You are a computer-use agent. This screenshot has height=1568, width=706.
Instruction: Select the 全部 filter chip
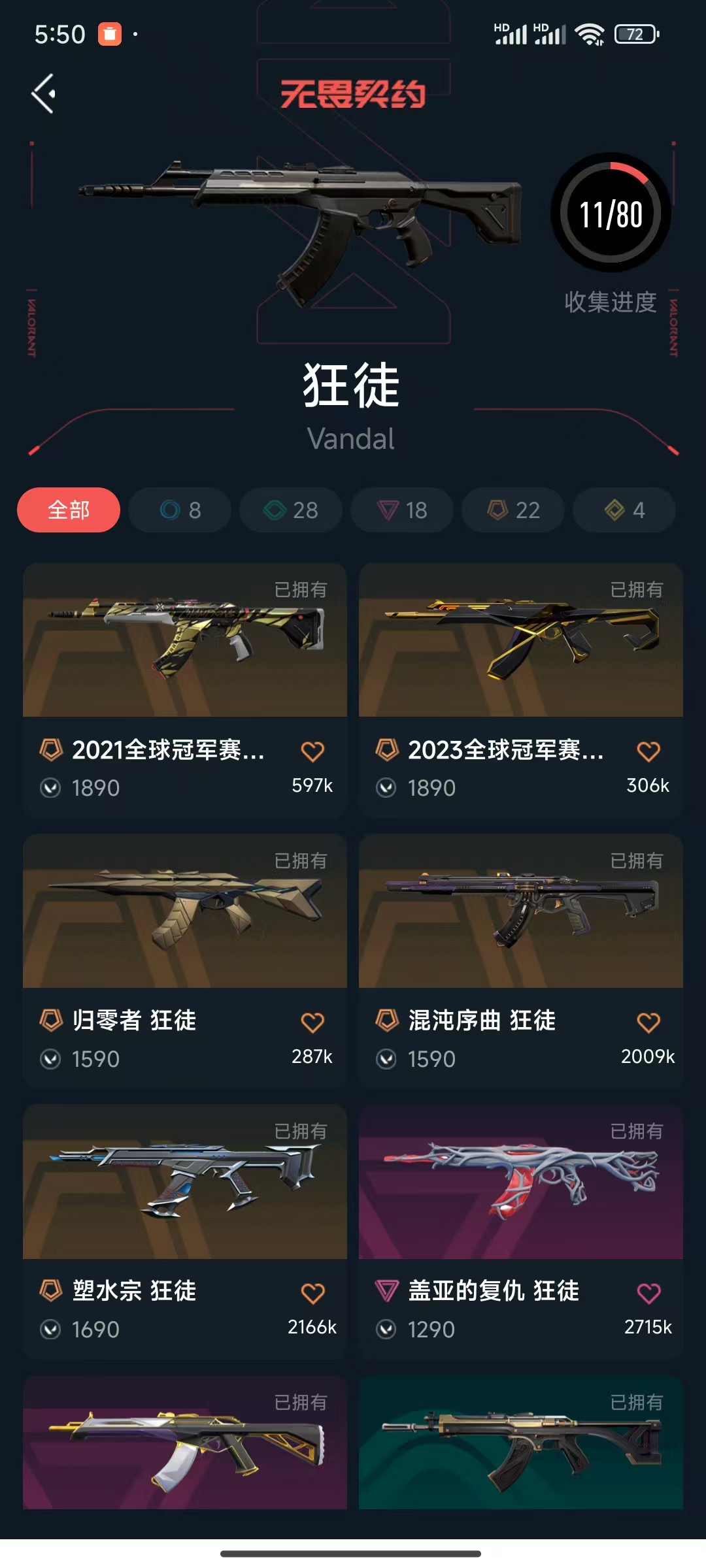(69, 510)
